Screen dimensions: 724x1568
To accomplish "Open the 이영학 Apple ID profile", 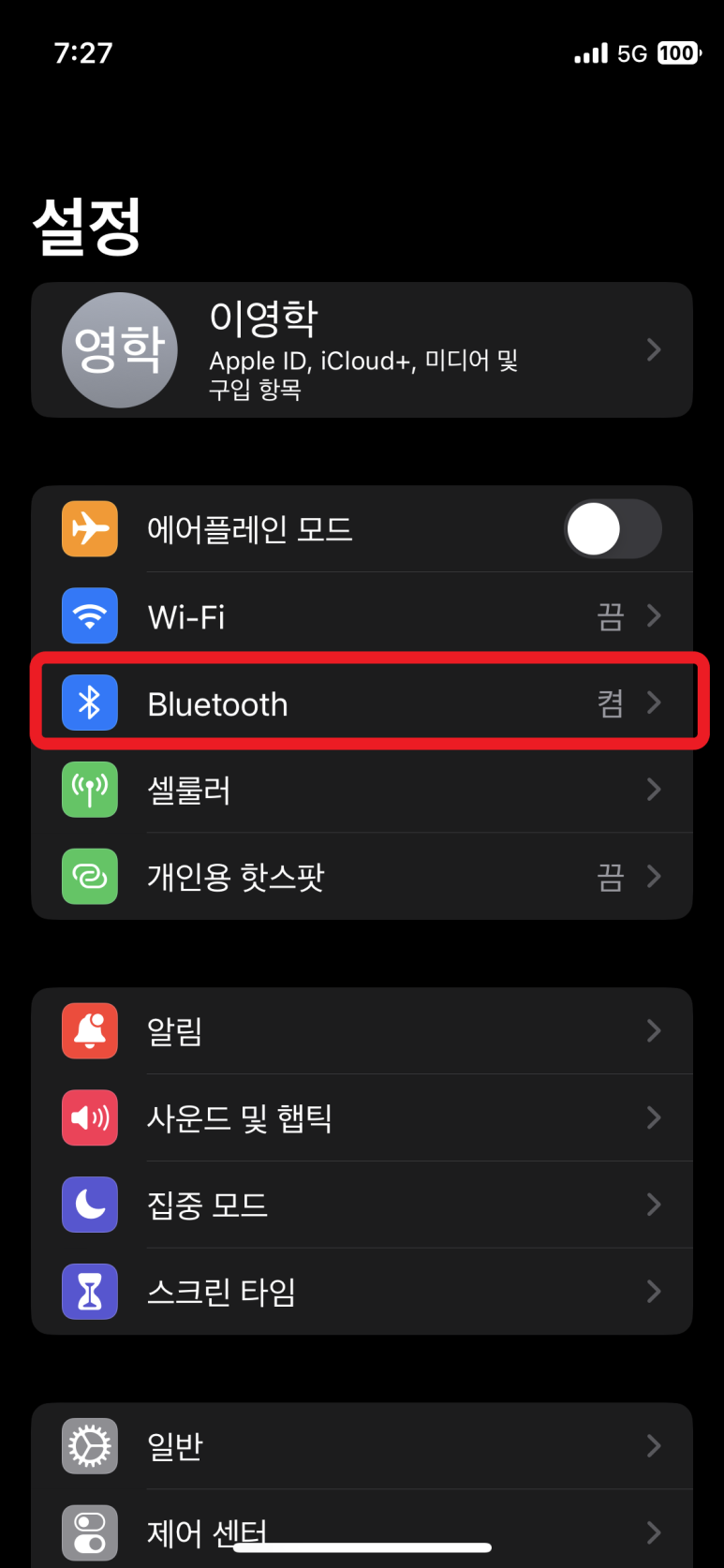I will 362,349.
